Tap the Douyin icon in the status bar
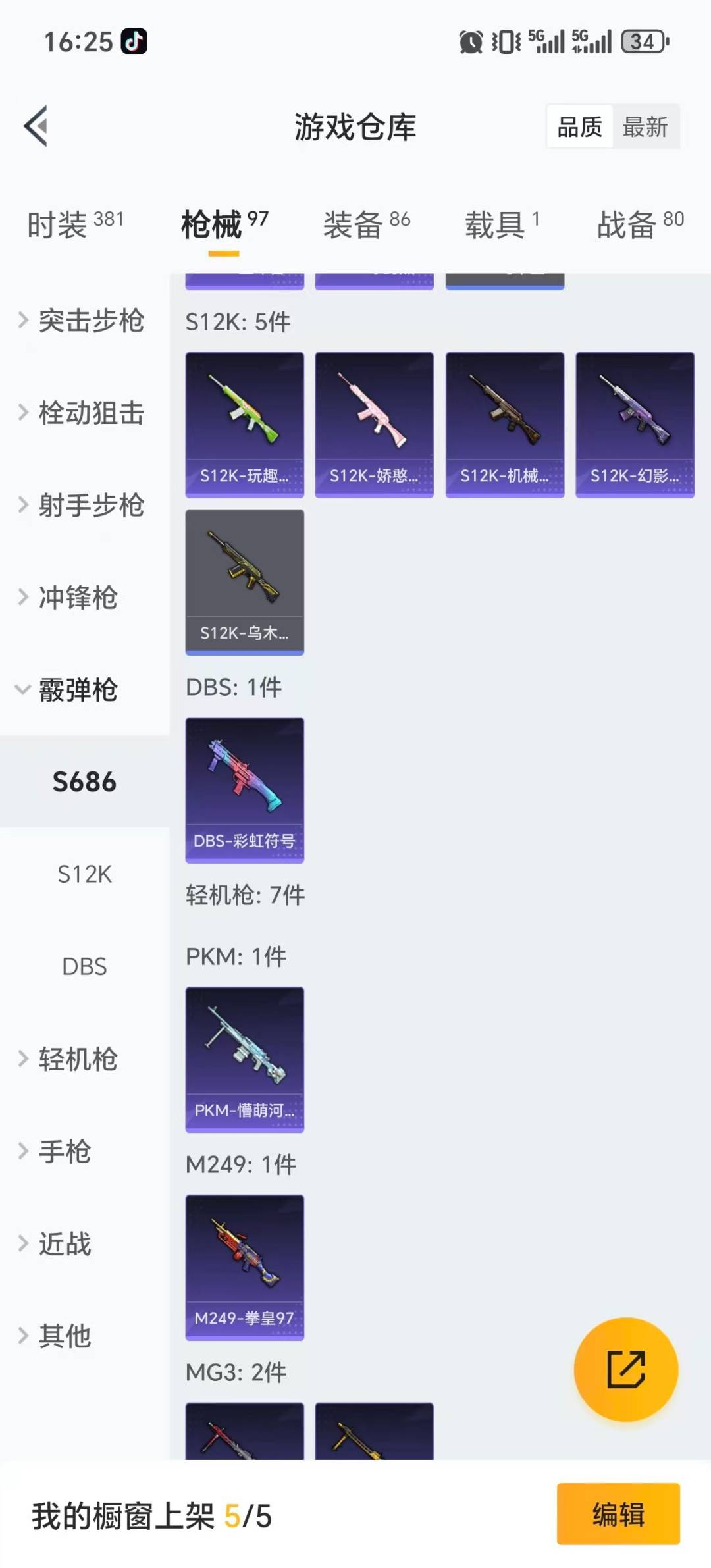The width and height of the screenshot is (711, 1568). pos(135,41)
